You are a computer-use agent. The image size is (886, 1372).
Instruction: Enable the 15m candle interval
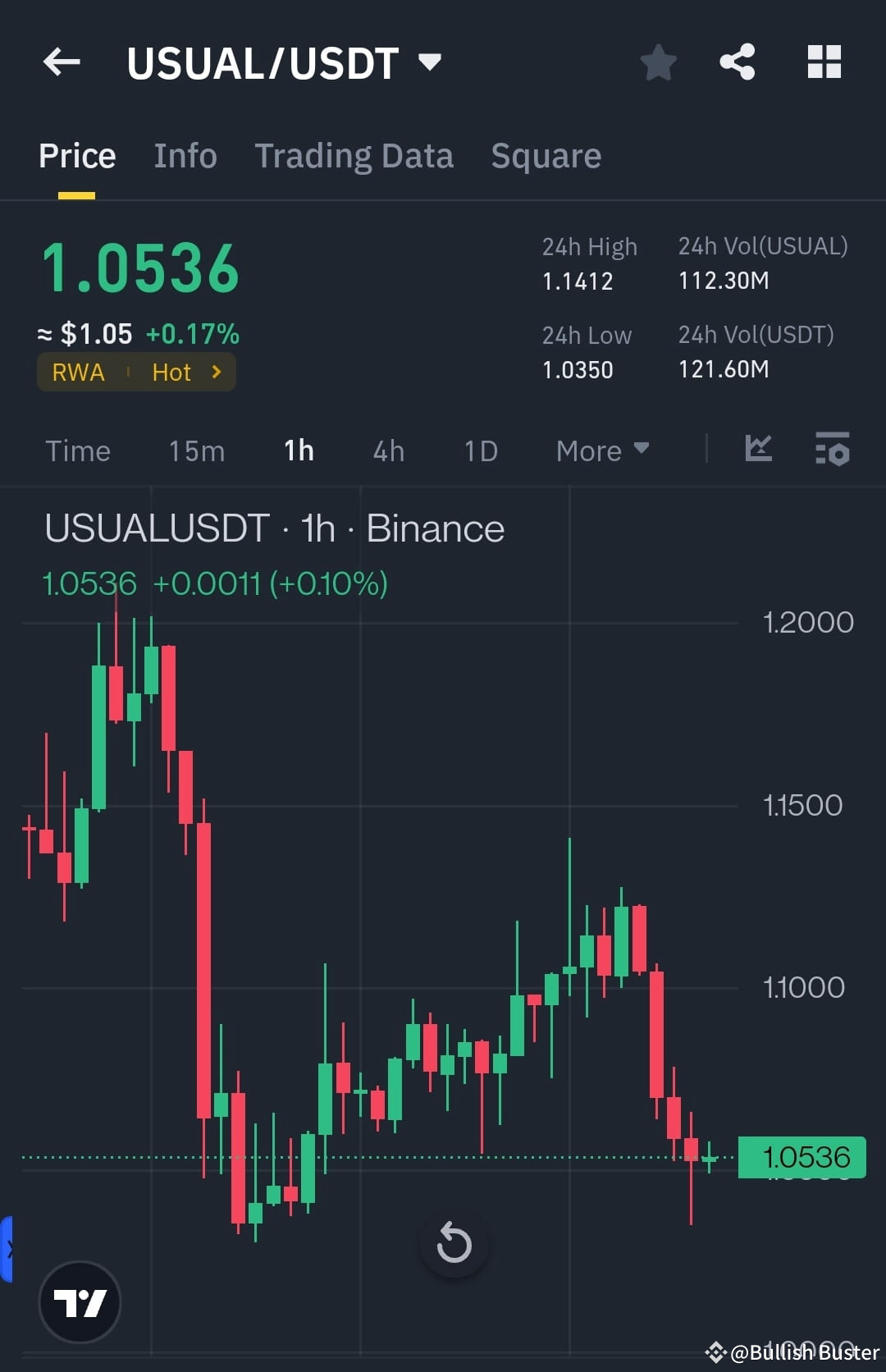click(196, 450)
